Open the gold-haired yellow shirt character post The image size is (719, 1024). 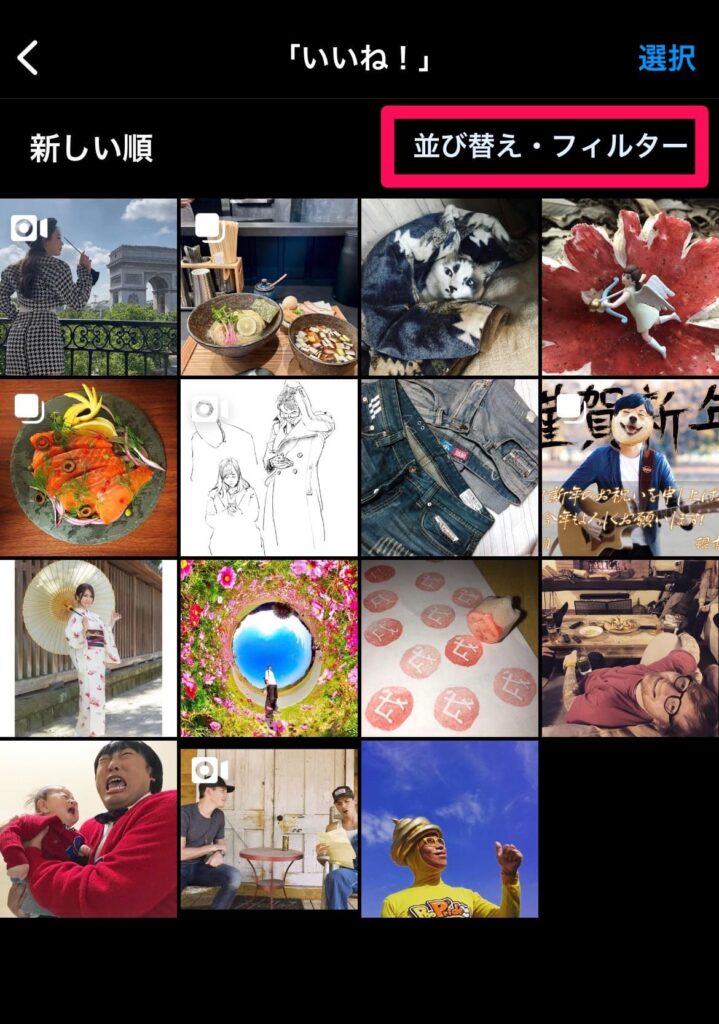click(449, 828)
